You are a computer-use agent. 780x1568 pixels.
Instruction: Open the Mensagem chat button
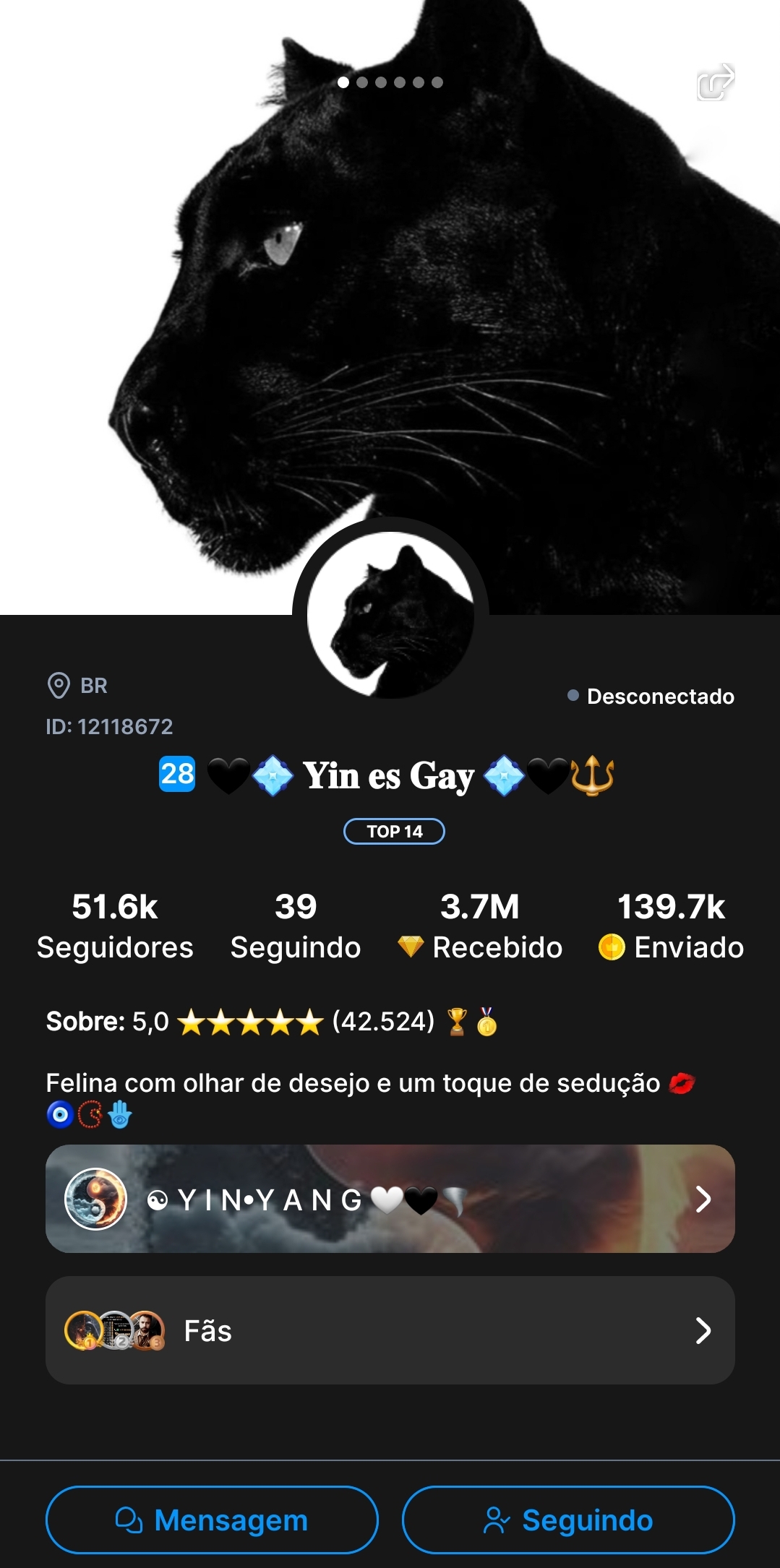212,1520
